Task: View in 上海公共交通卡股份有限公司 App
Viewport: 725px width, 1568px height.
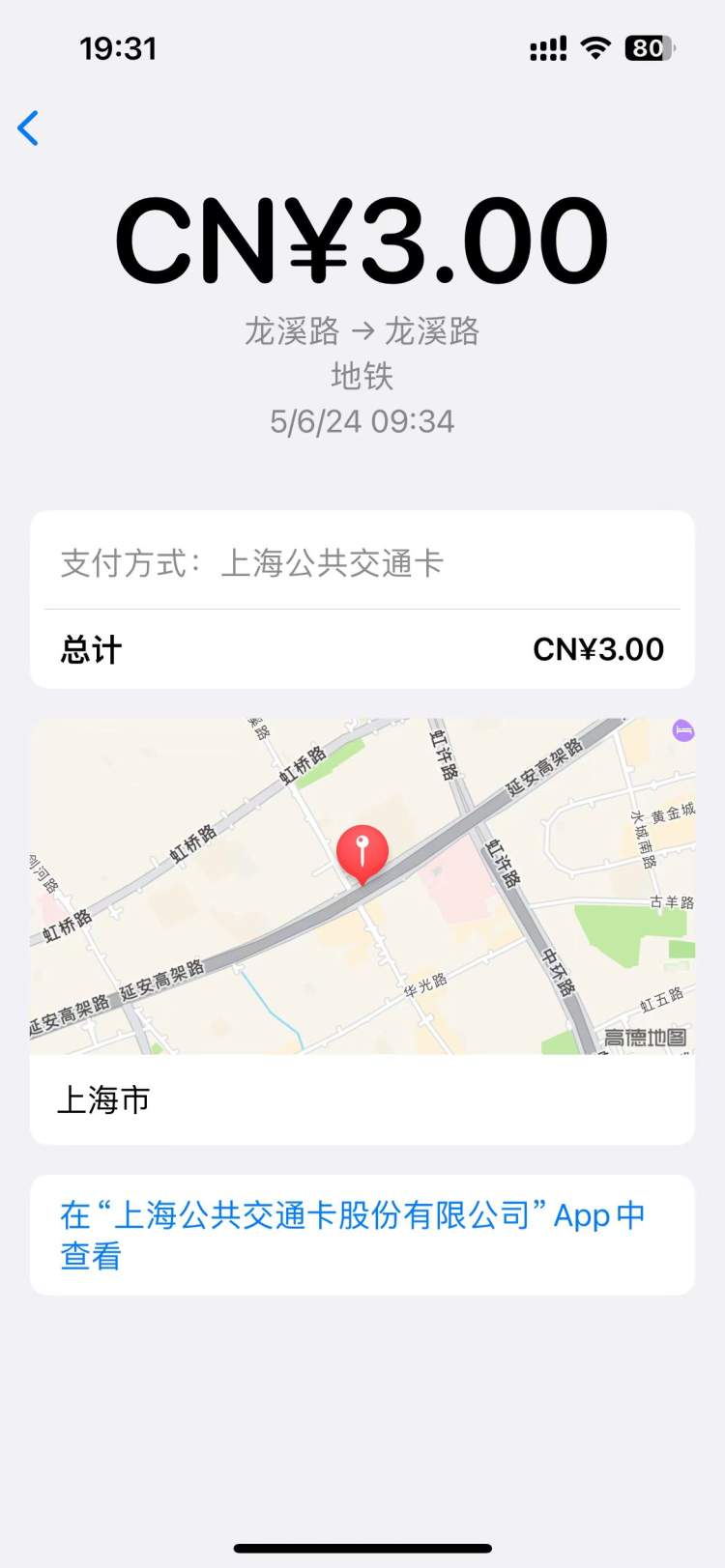Action: pyautogui.click(x=353, y=1234)
